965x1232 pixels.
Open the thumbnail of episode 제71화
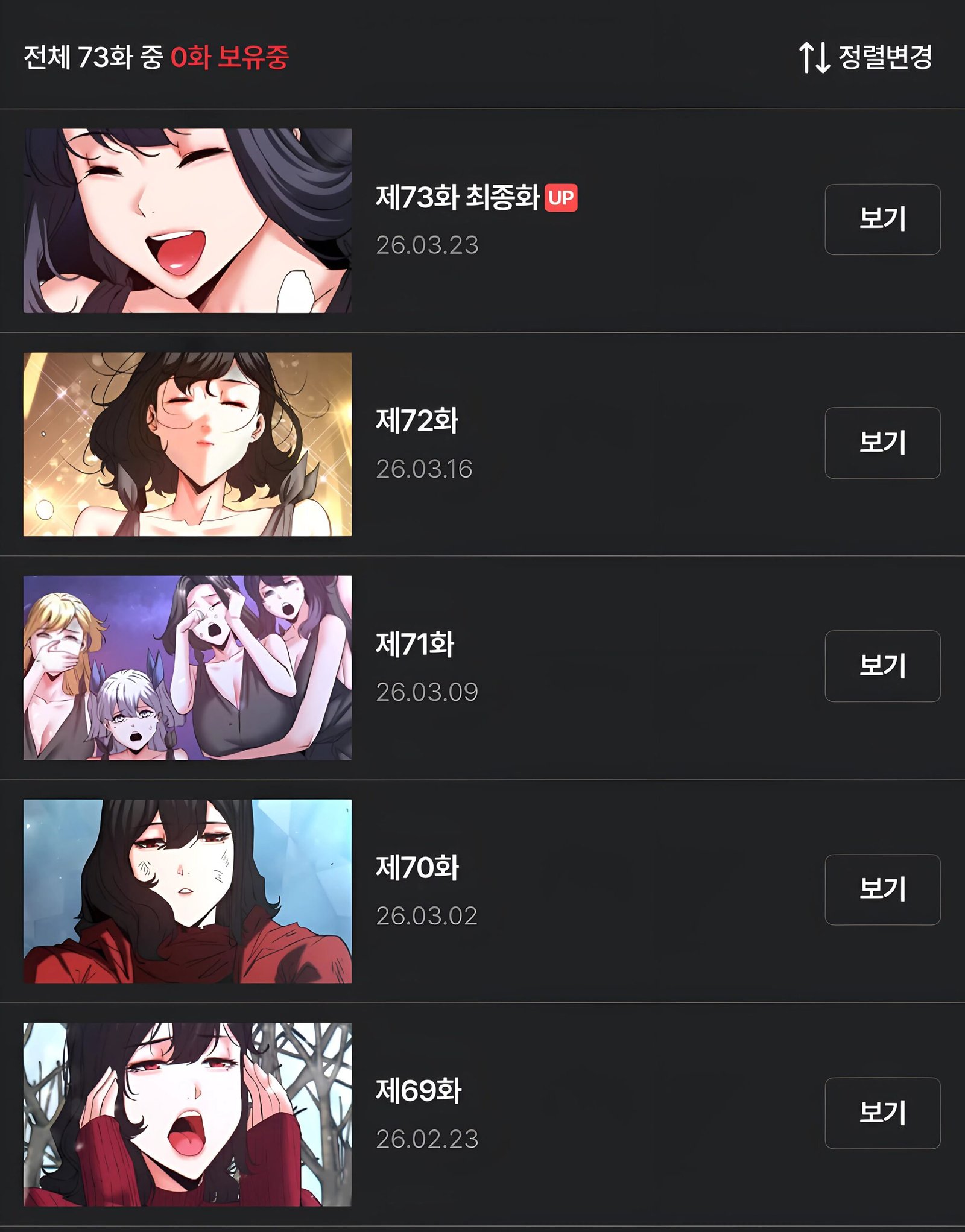[188, 668]
